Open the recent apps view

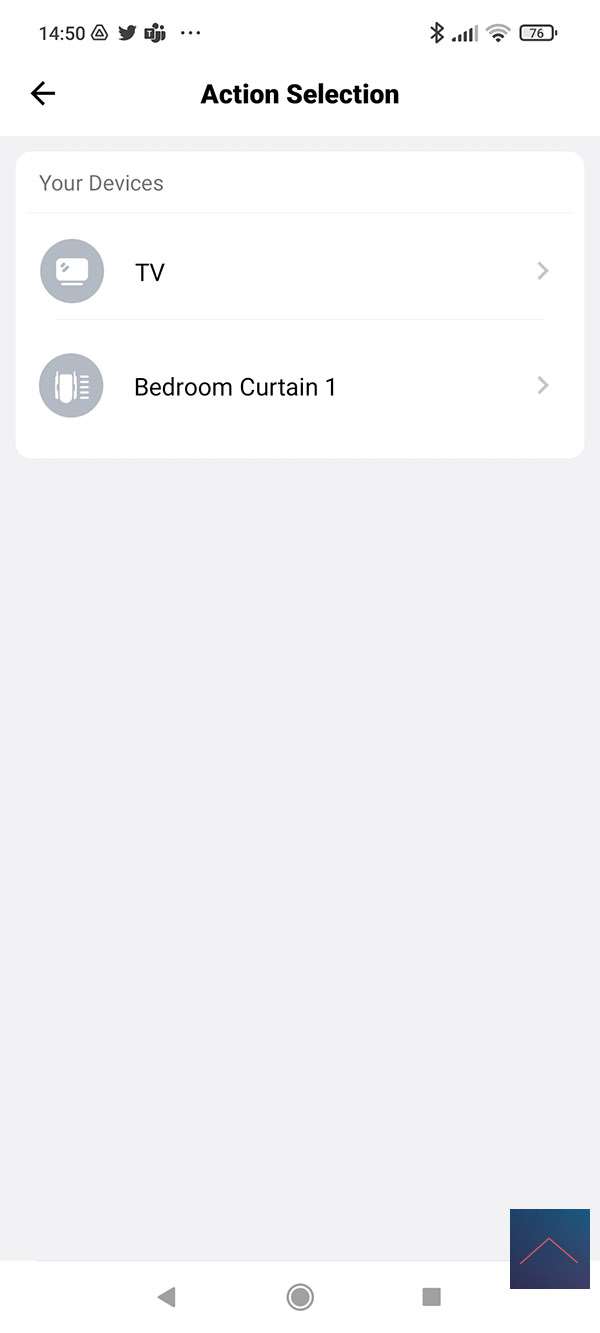tap(432, 1297)
